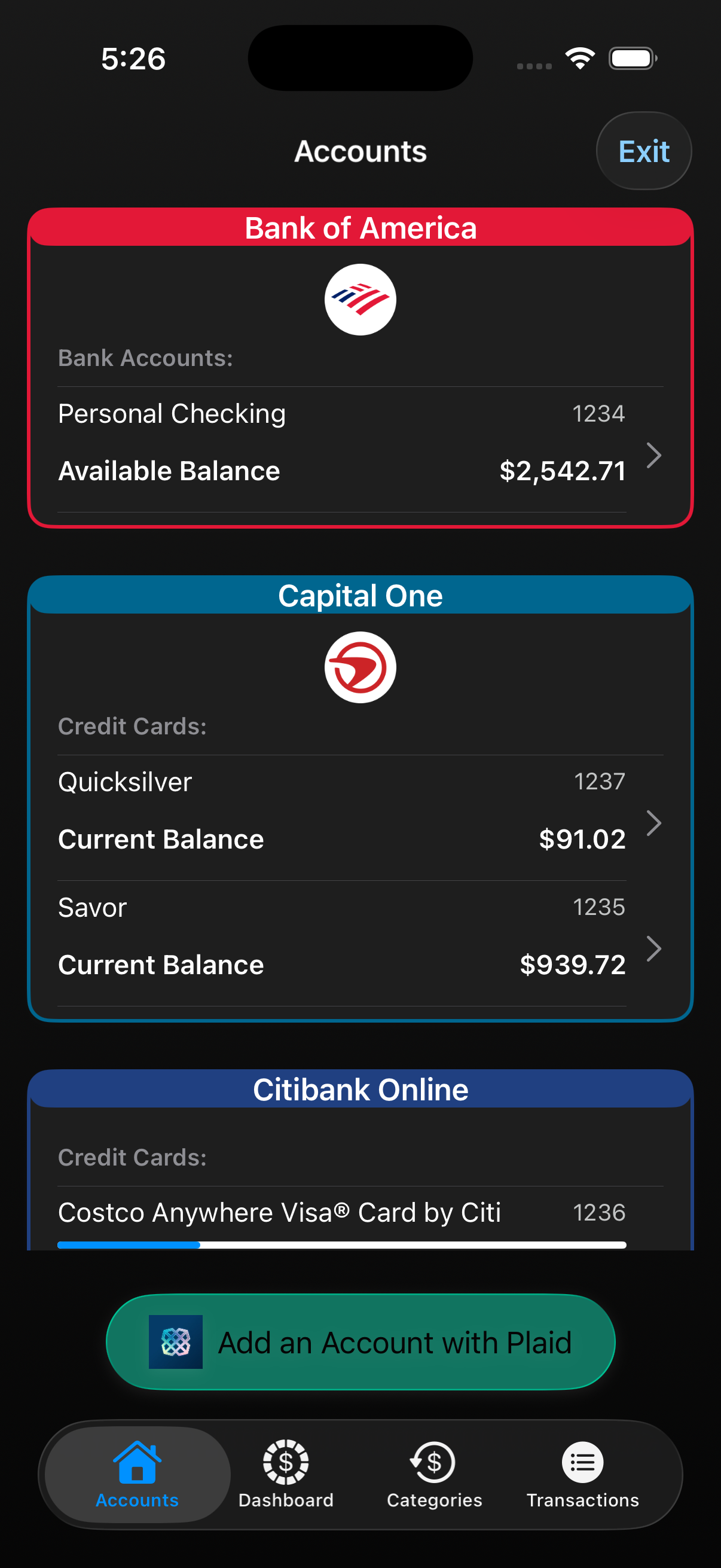The width and height of the screenshot is (721, 1568).
Task: Click the Capital One logo
Action: (x=360, y=667)
